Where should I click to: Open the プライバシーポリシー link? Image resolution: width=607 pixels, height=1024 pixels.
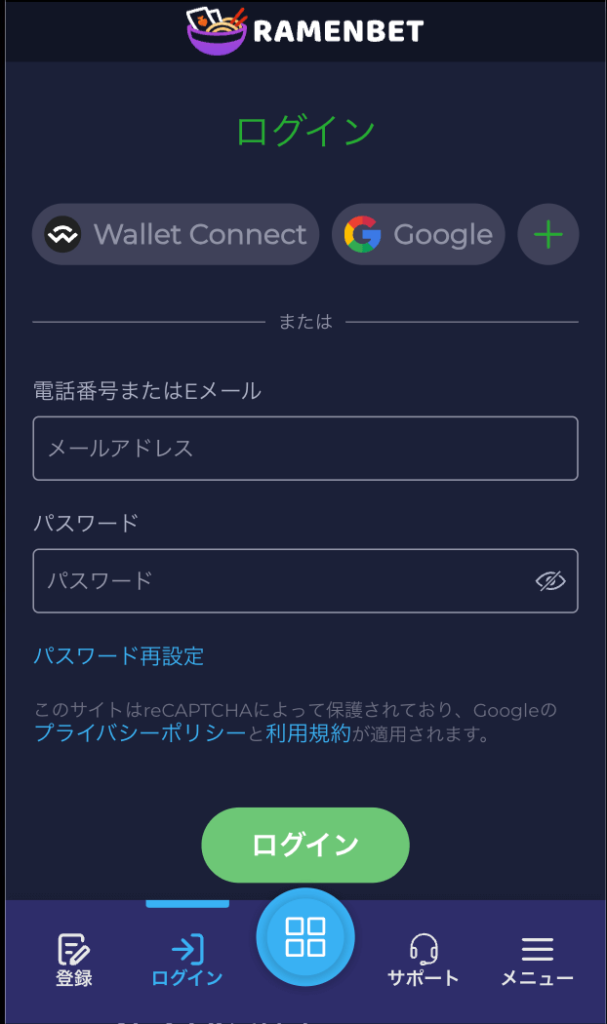coord(140,734)
